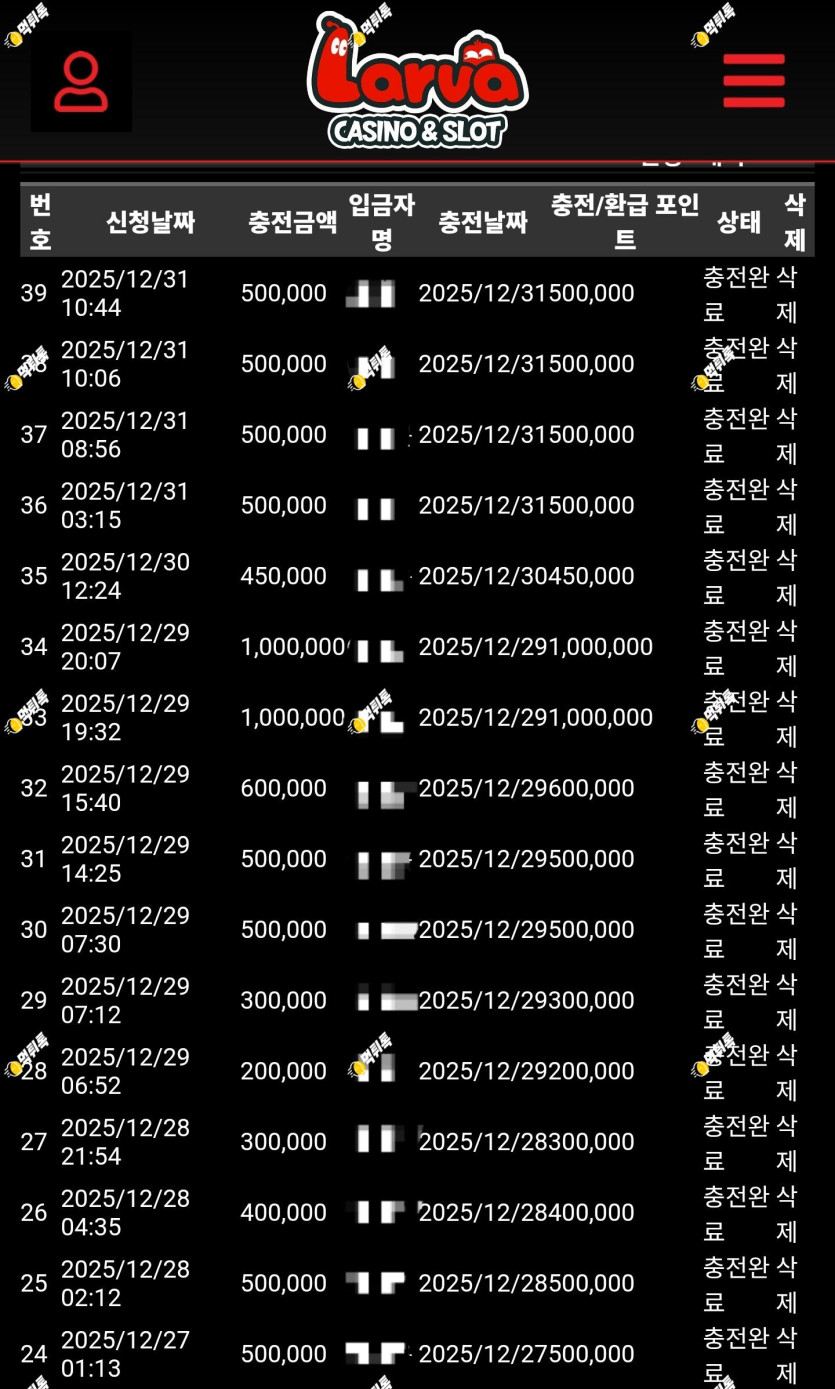Delete deposit record number 37
This screenshot has height=1389, width=835.
pos(787,435)
